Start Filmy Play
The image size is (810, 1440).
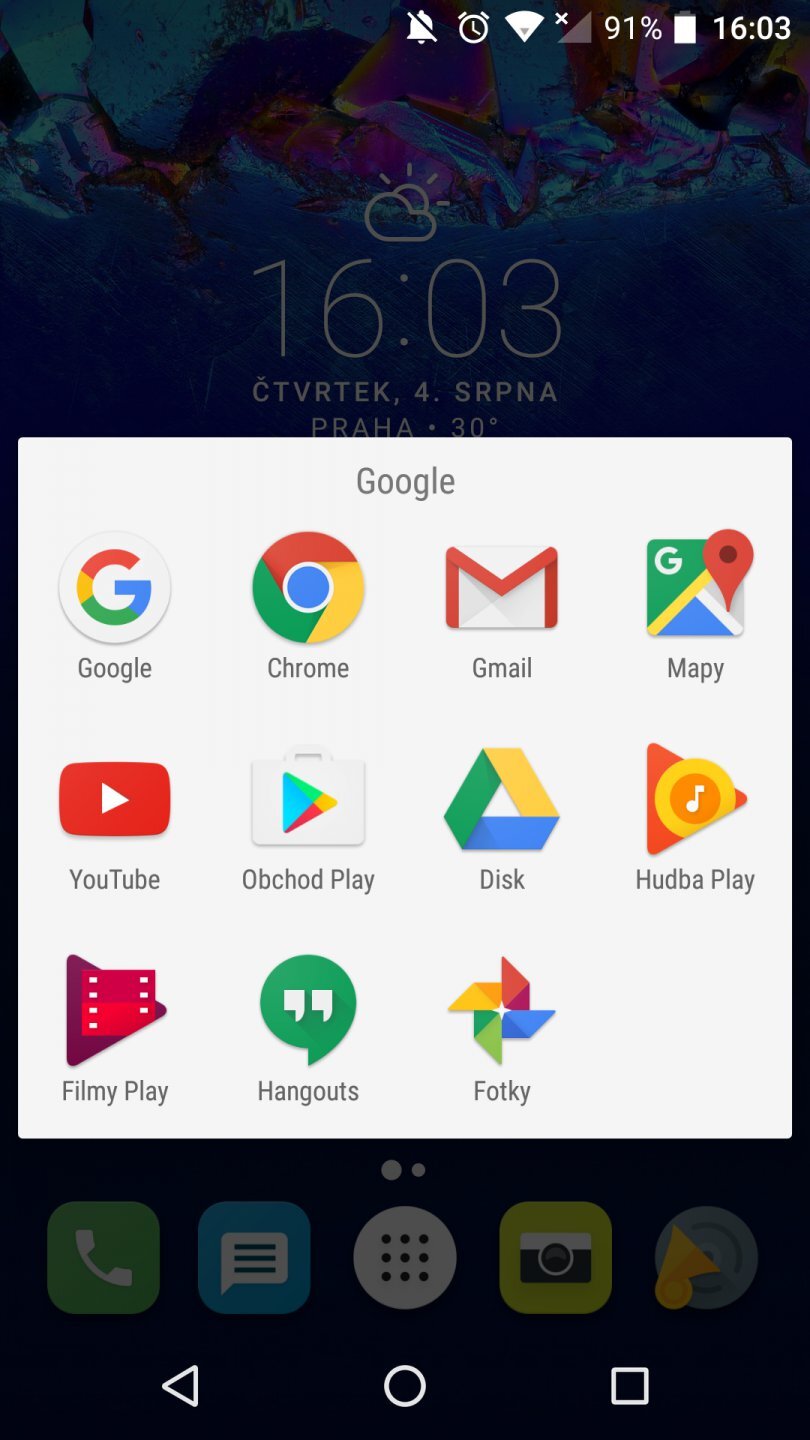pos(114,1010)
